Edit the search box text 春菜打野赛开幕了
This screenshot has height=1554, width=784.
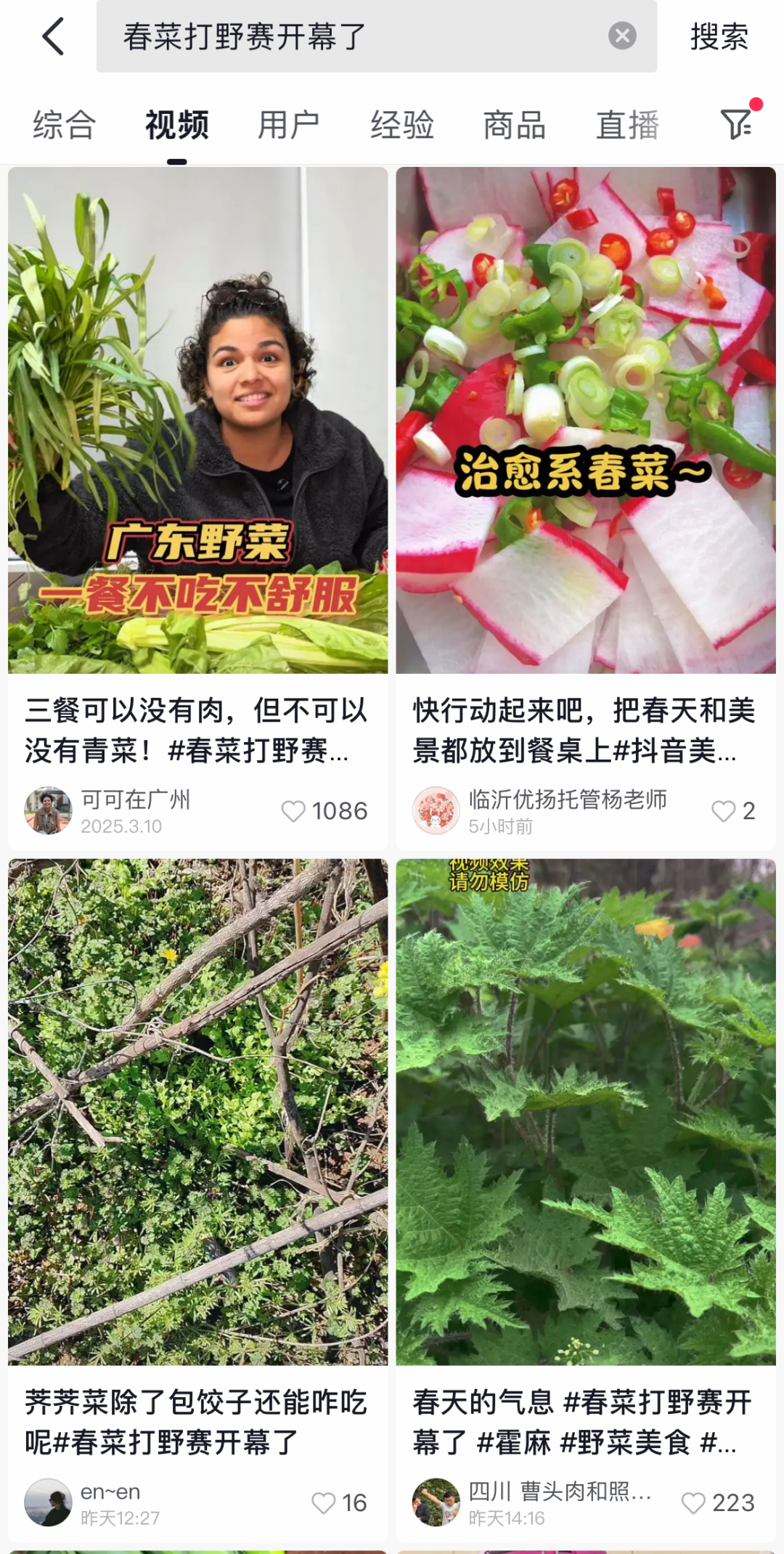[348, 36]
